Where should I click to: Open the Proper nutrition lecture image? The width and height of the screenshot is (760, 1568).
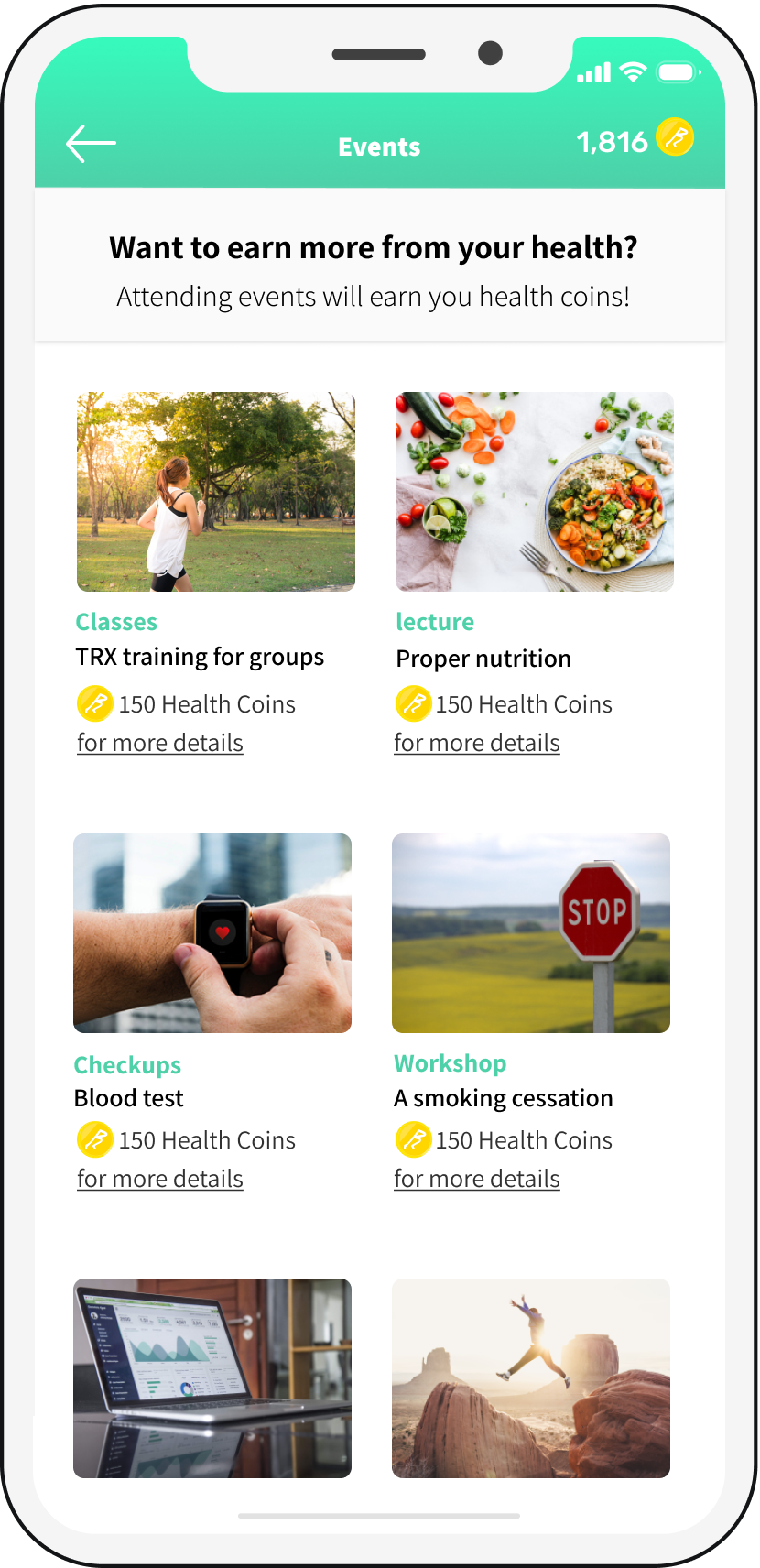[x=534, y=492]
